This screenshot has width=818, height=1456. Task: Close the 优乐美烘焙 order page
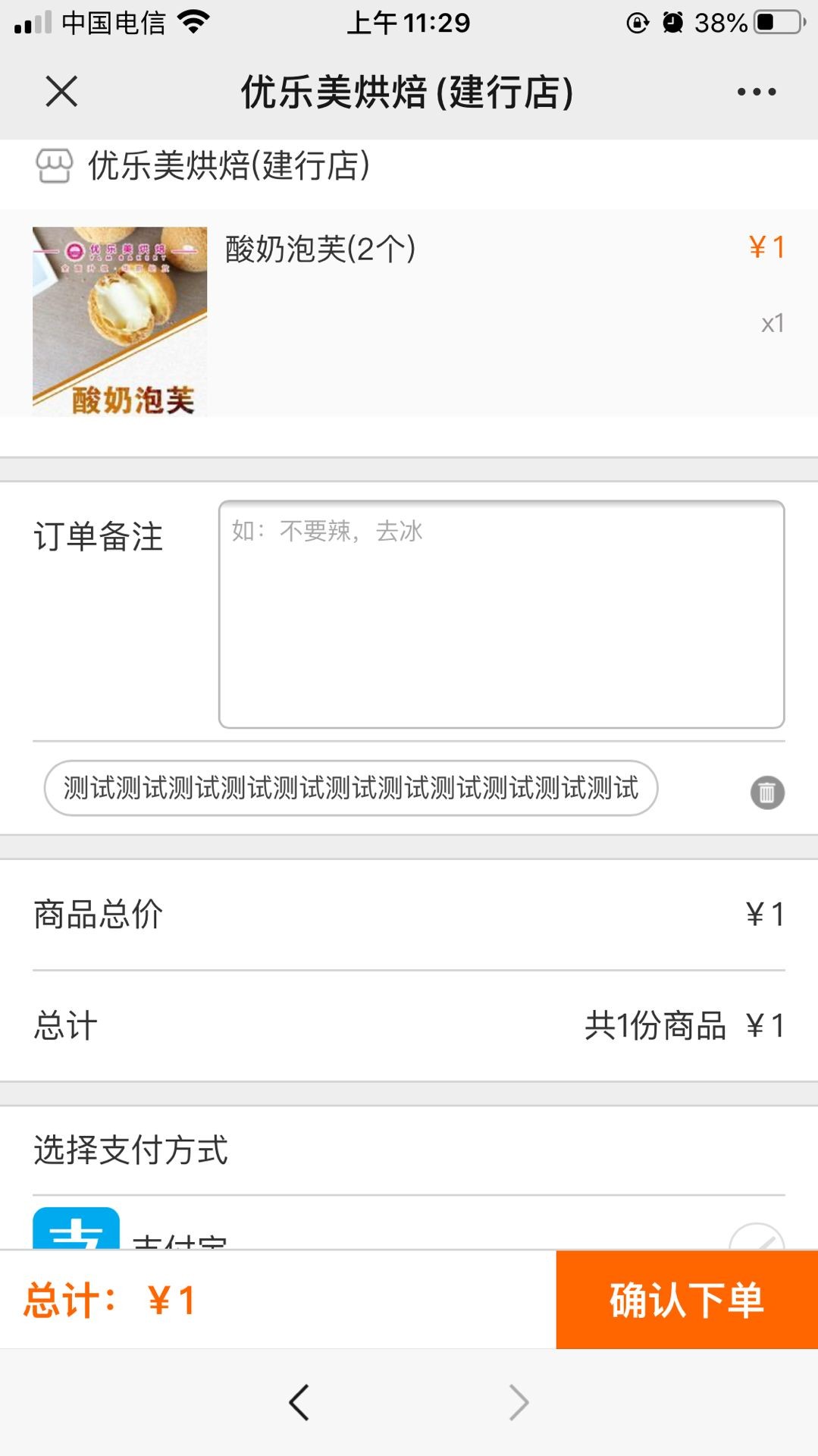click(x=61, y=92)
